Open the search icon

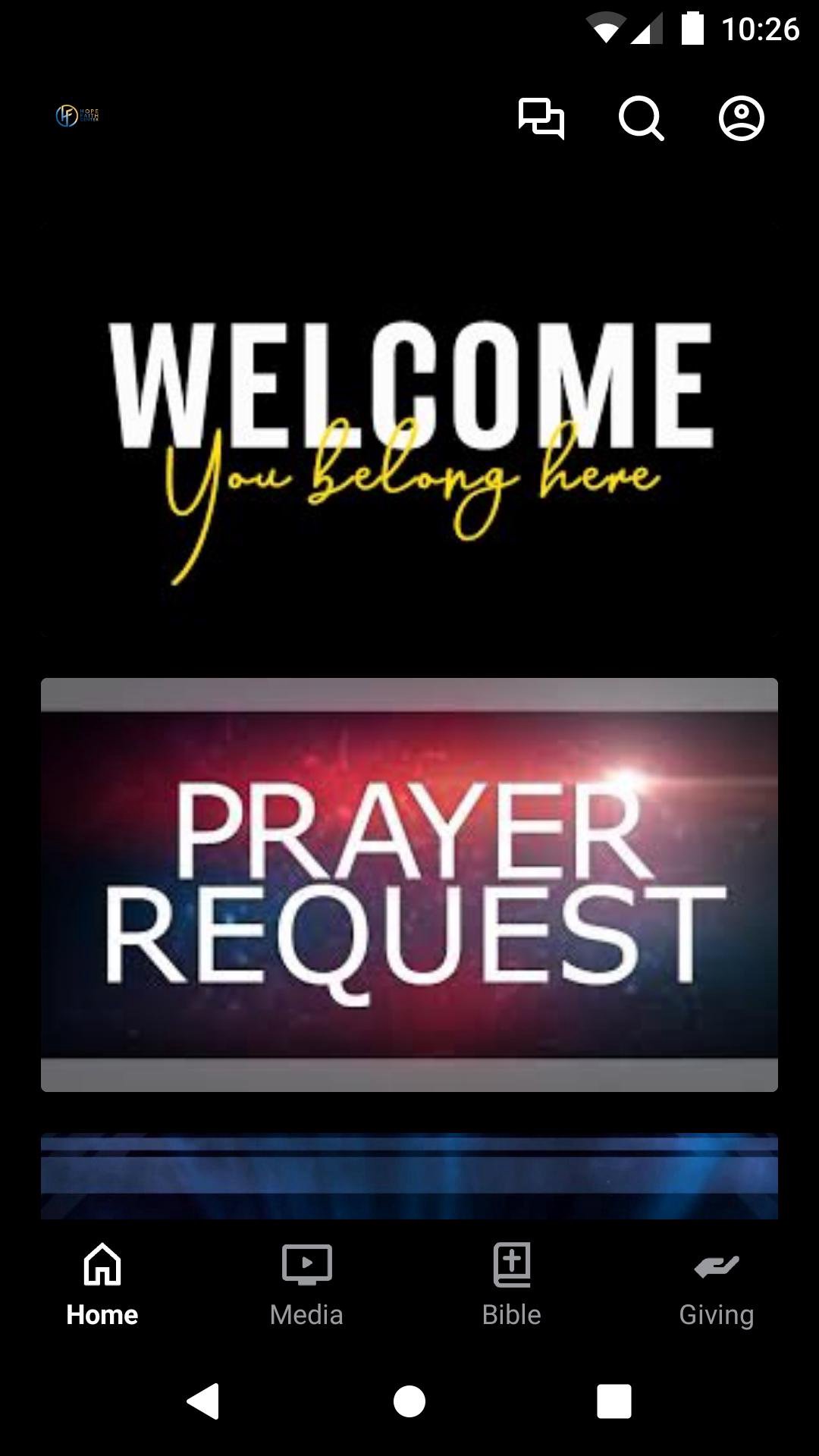[641, 118]
